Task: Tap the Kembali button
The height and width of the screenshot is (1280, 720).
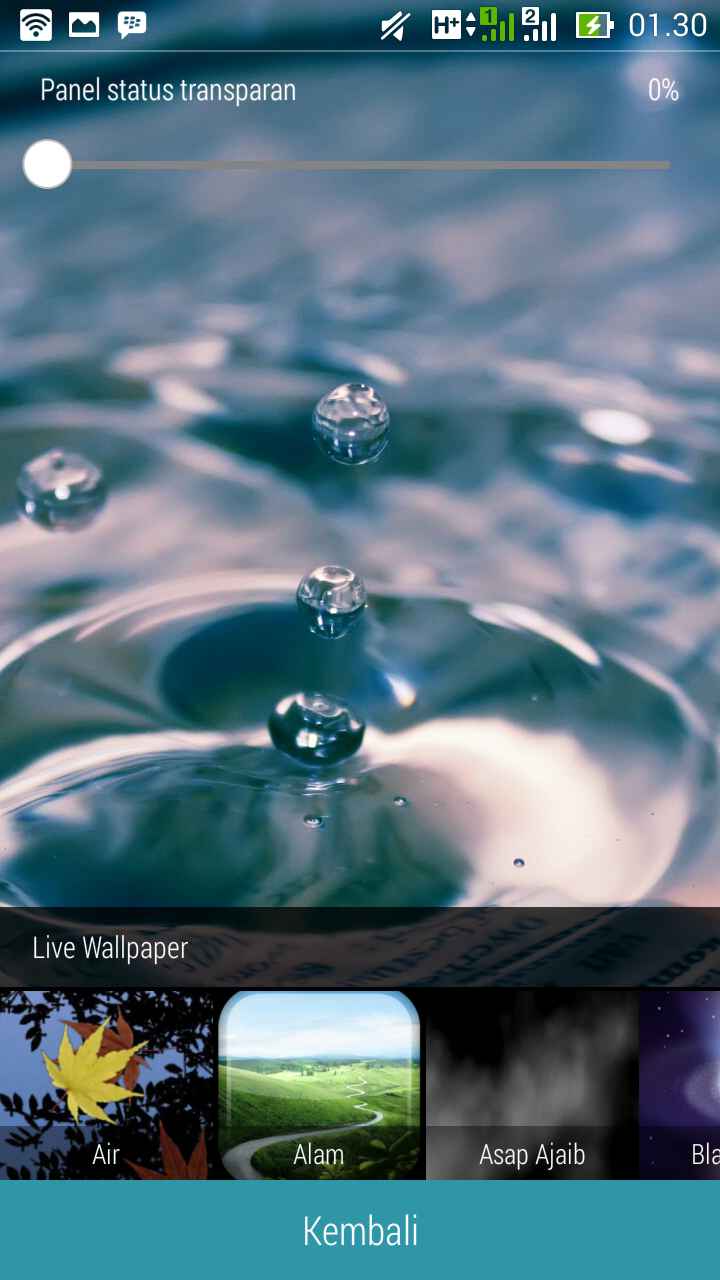Action: [x=360, y=1231]
